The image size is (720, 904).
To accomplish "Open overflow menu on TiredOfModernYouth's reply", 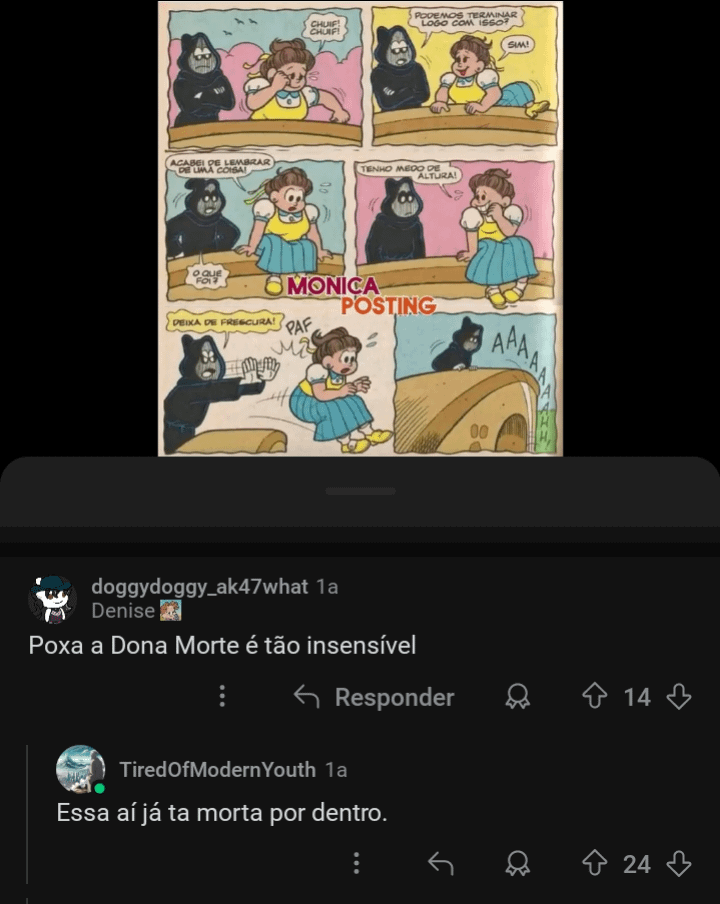I will [x=356, y=863].
